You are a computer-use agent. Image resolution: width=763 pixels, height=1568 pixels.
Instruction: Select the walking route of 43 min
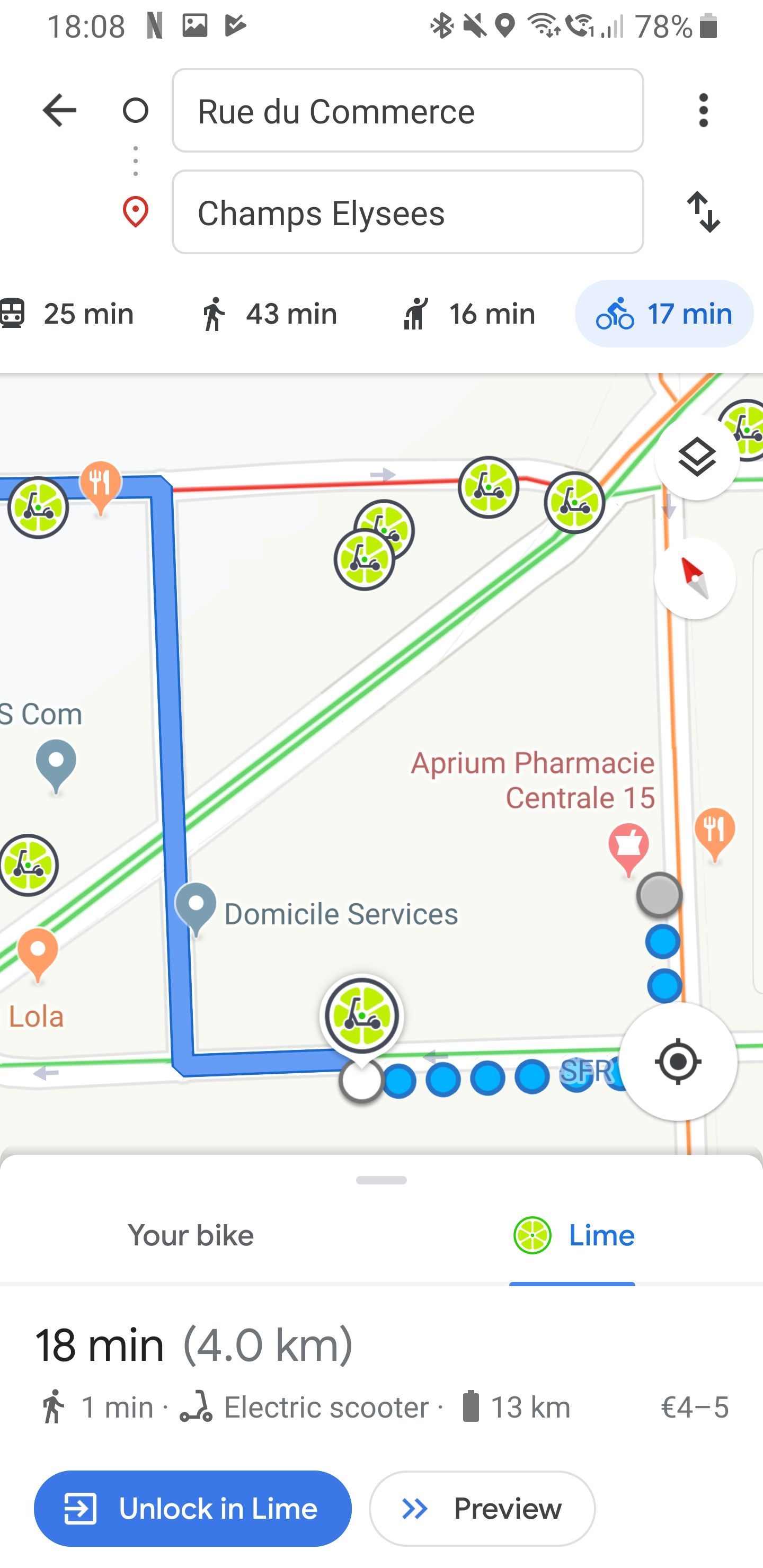(x=268, y=314)
